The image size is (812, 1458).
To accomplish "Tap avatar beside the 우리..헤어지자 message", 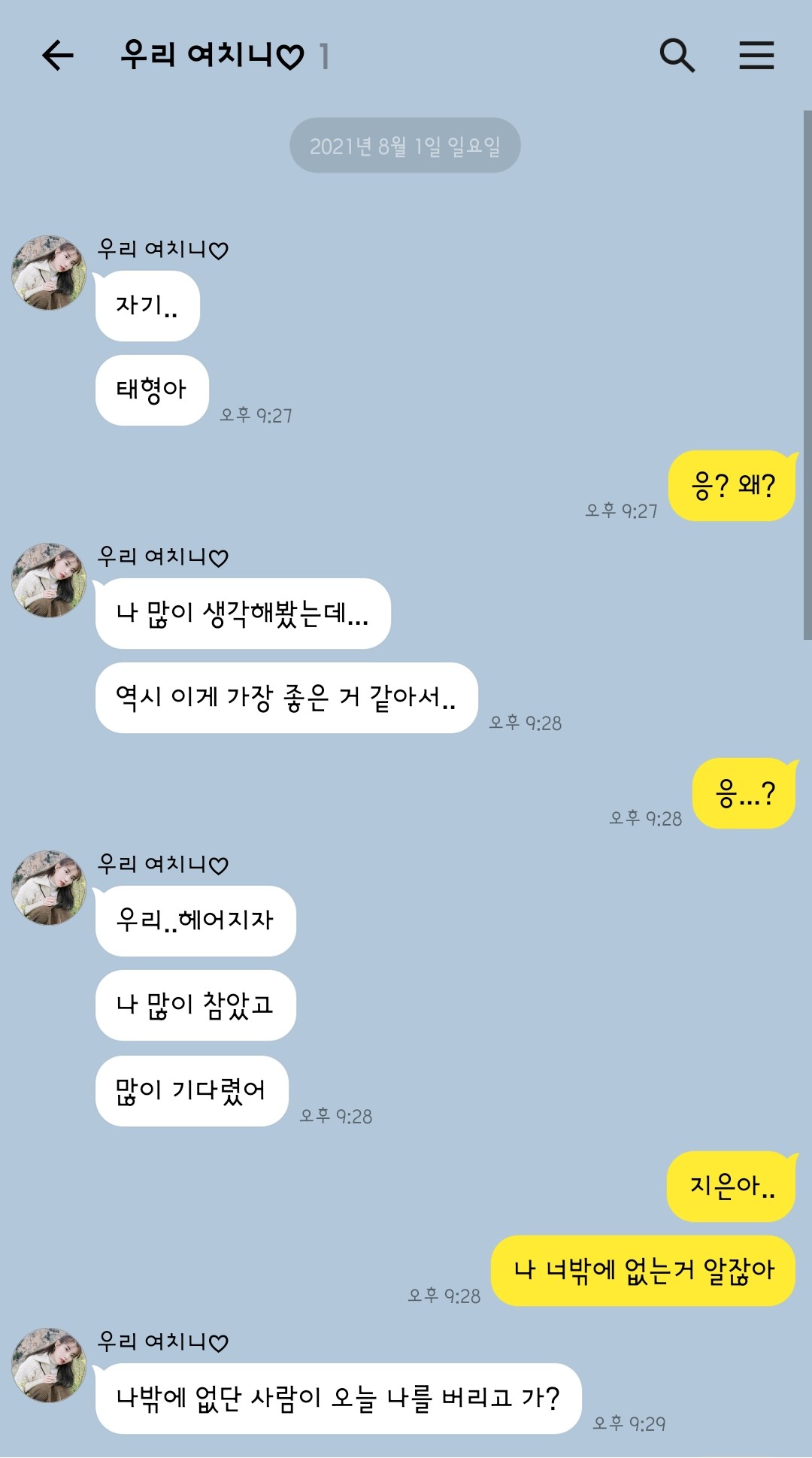I will click(49, 888).
